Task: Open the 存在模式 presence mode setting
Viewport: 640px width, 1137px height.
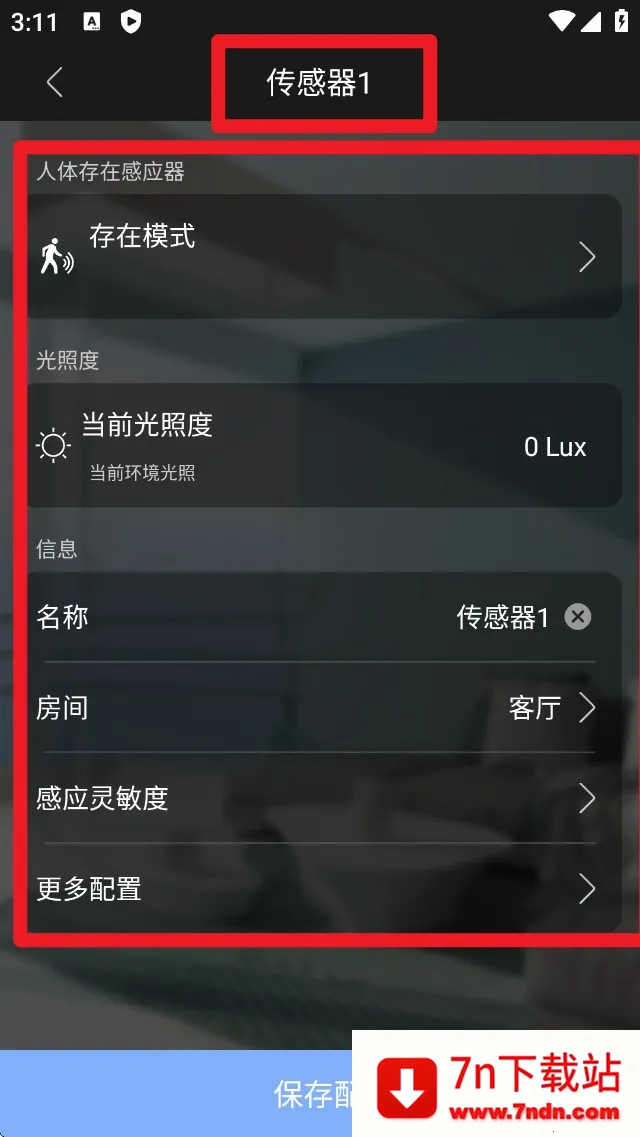Action: click(x=323, y=257)
